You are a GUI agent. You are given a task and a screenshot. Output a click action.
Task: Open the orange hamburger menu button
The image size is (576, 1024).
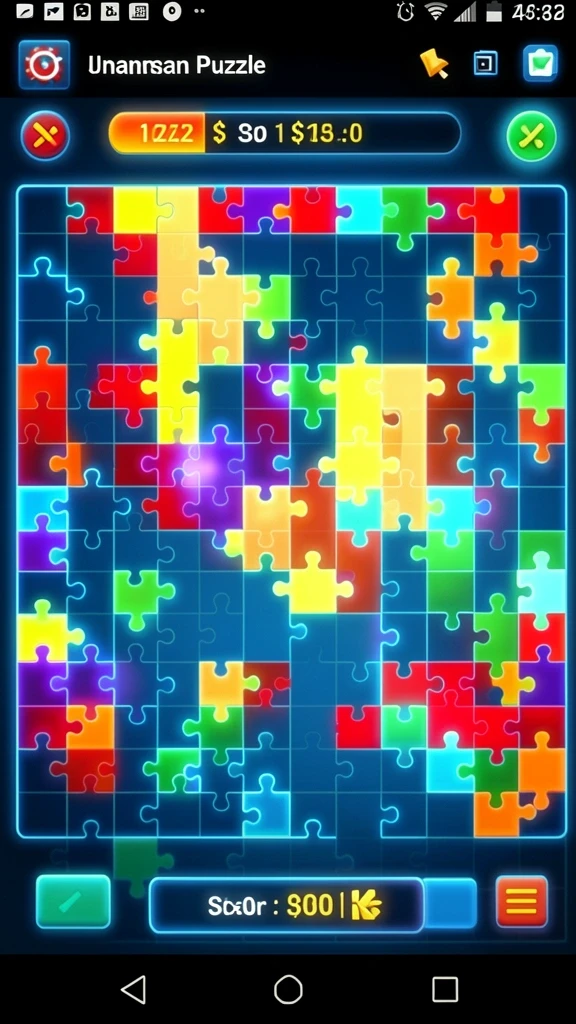521,902
